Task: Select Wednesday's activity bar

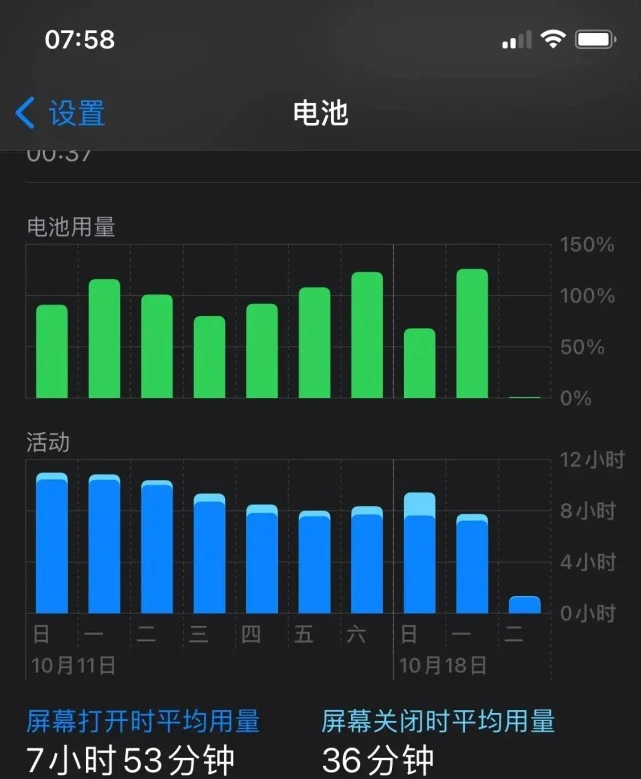Action: pos(209,553)
